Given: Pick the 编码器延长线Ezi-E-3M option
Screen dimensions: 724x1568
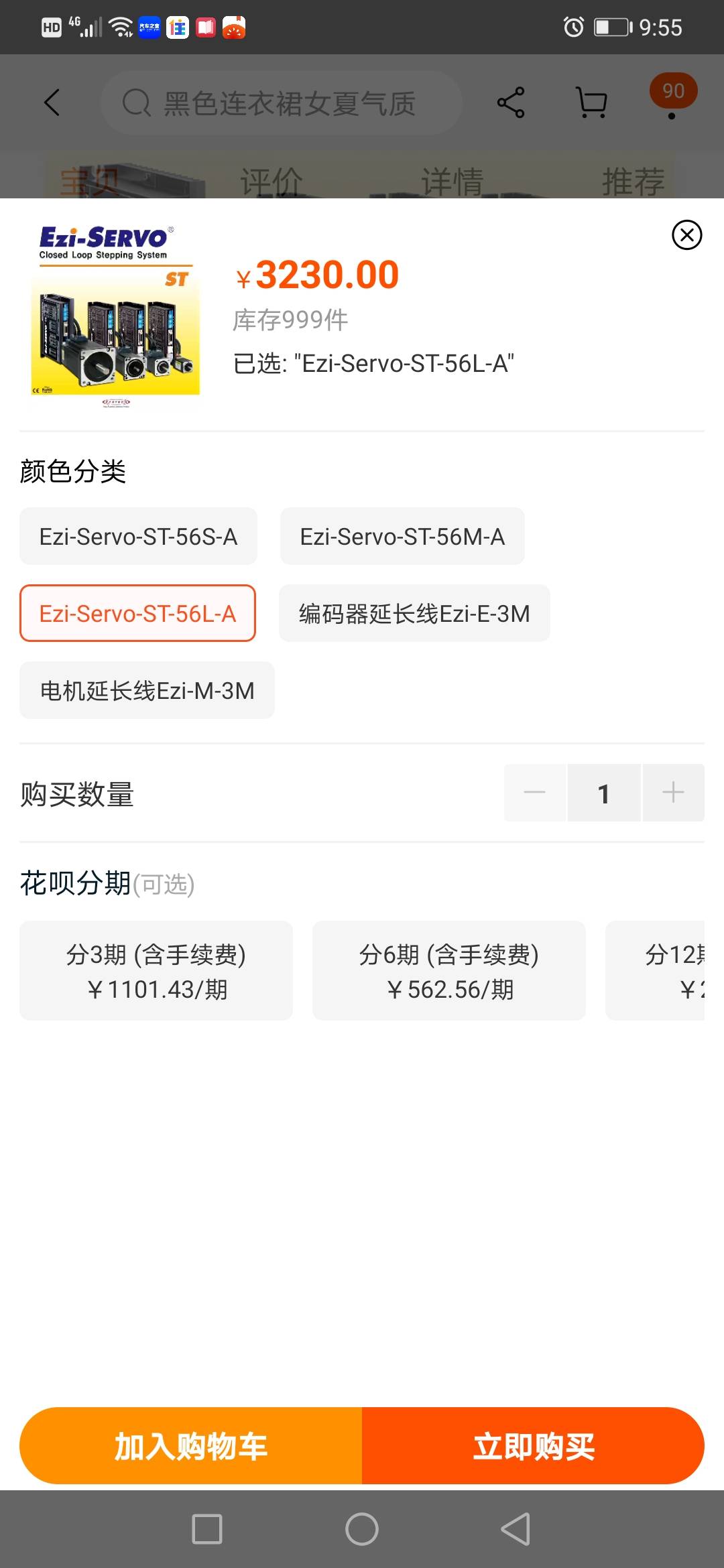Looking at the screenshot, I should [414, 613].
